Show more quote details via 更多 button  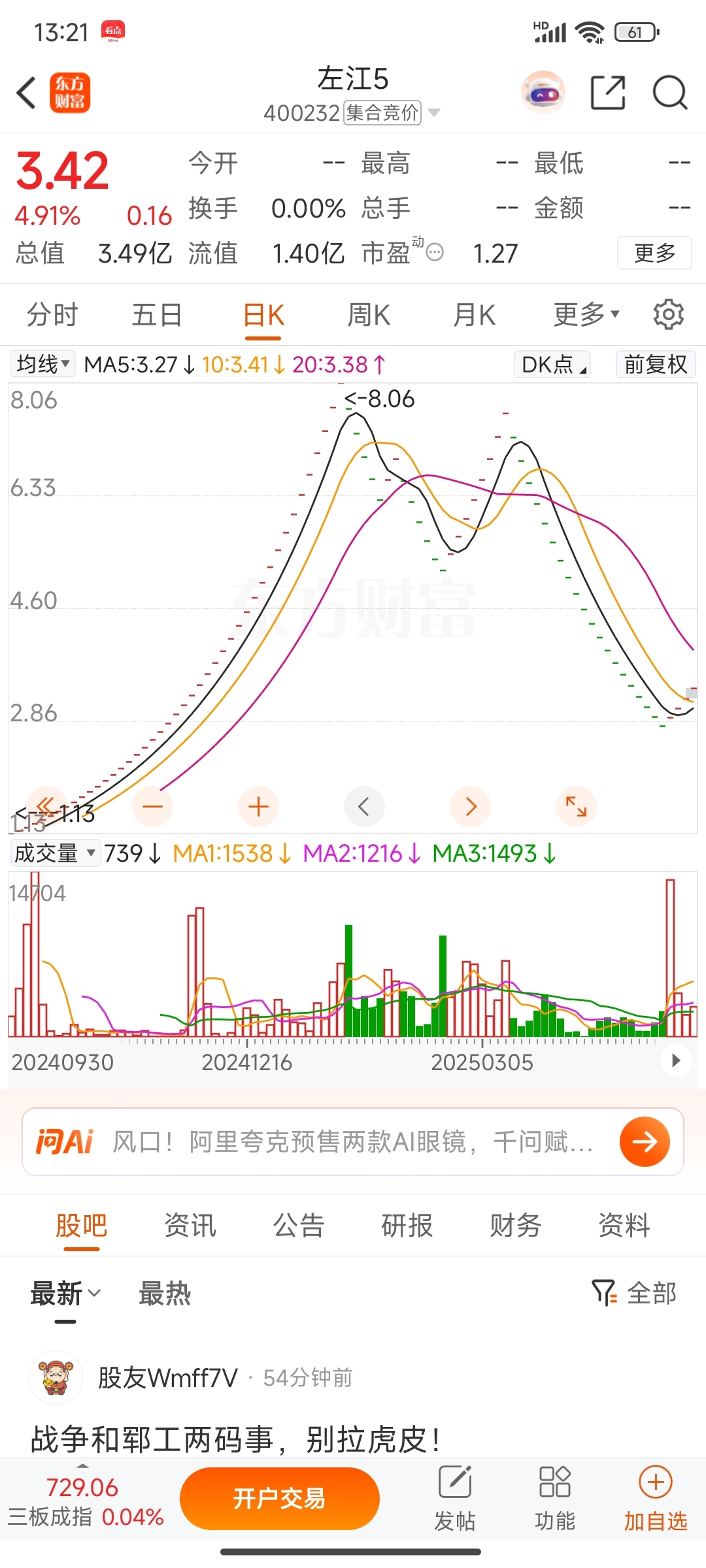[x=654, y=253]
